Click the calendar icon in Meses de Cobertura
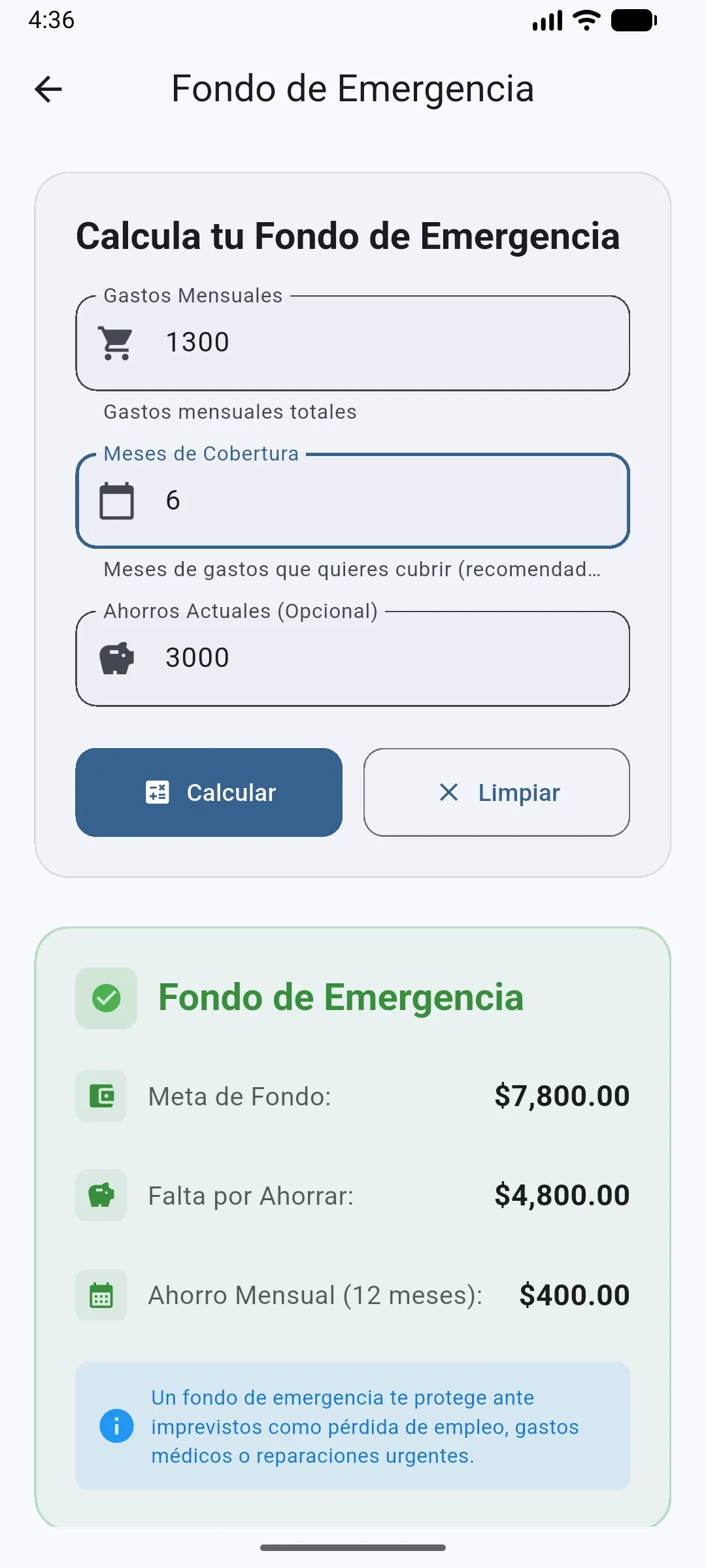 117,500
